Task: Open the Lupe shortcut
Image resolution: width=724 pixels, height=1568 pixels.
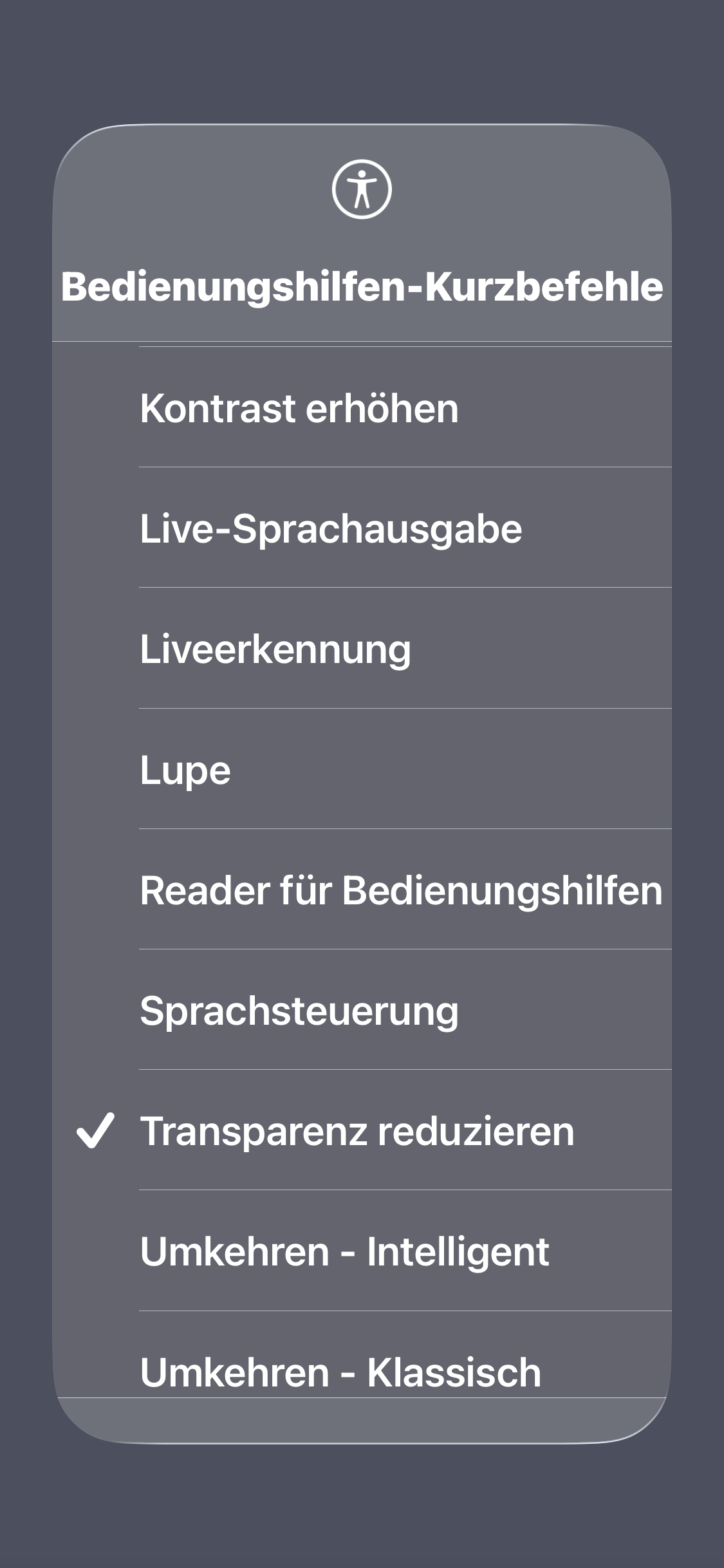Action: (x=362, y=769)
